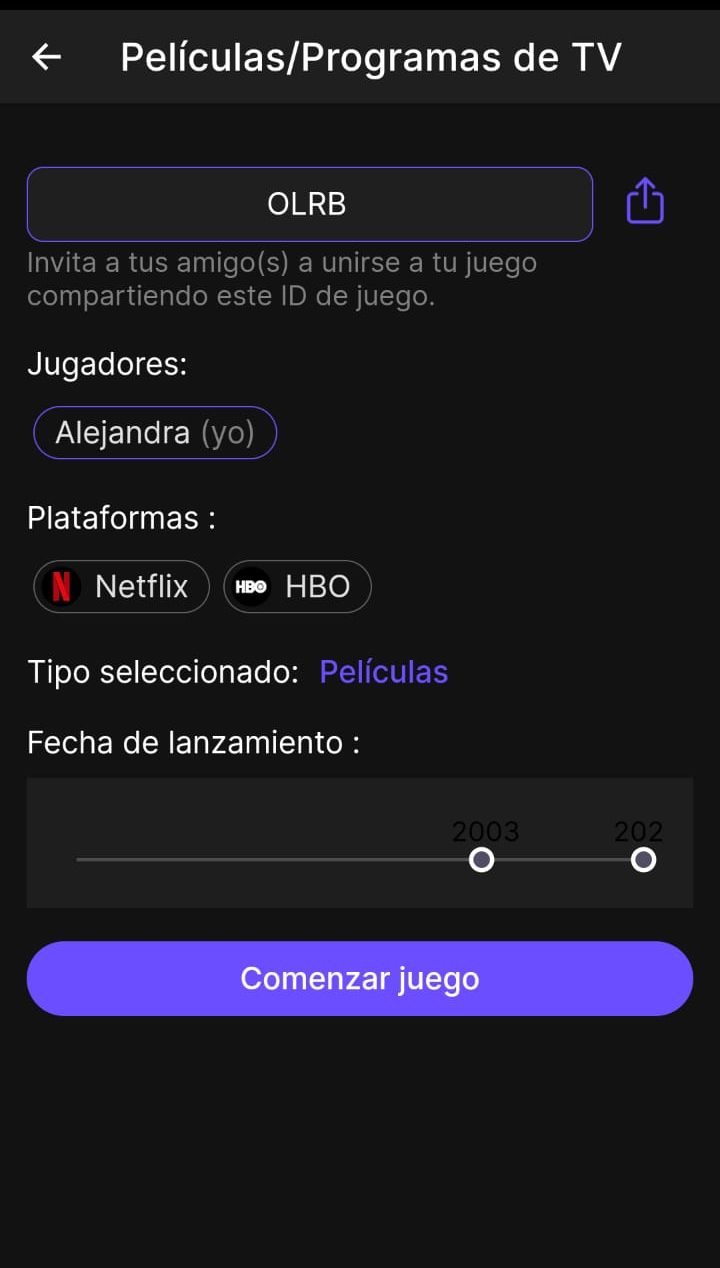The width and height of the screenshot is (720, 1268).
Task: Tap the Netflix platform chip
Action: [x=122, y=586]
